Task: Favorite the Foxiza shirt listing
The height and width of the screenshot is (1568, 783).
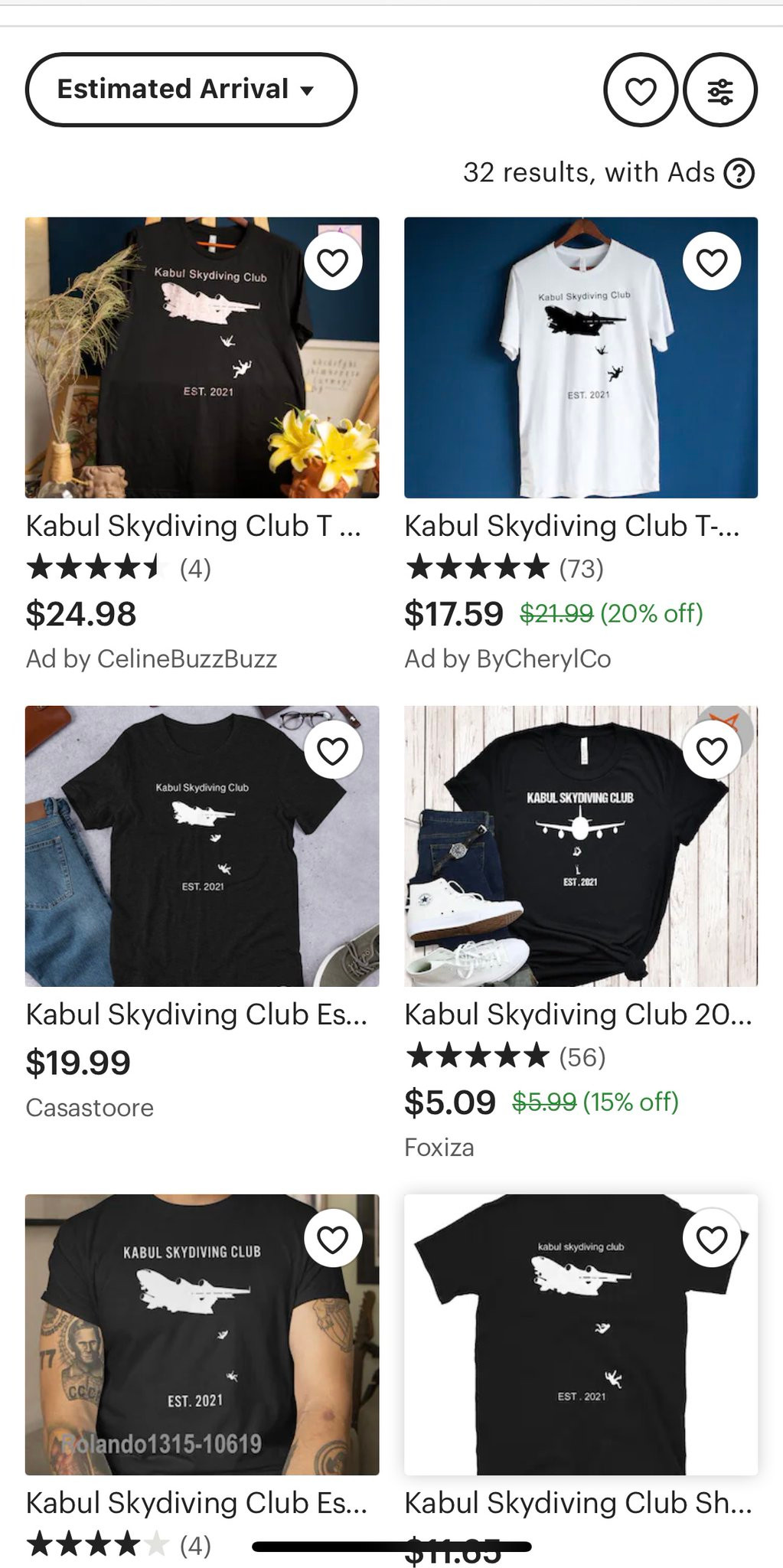Action: pyautogui.click(x=712, y=751)
